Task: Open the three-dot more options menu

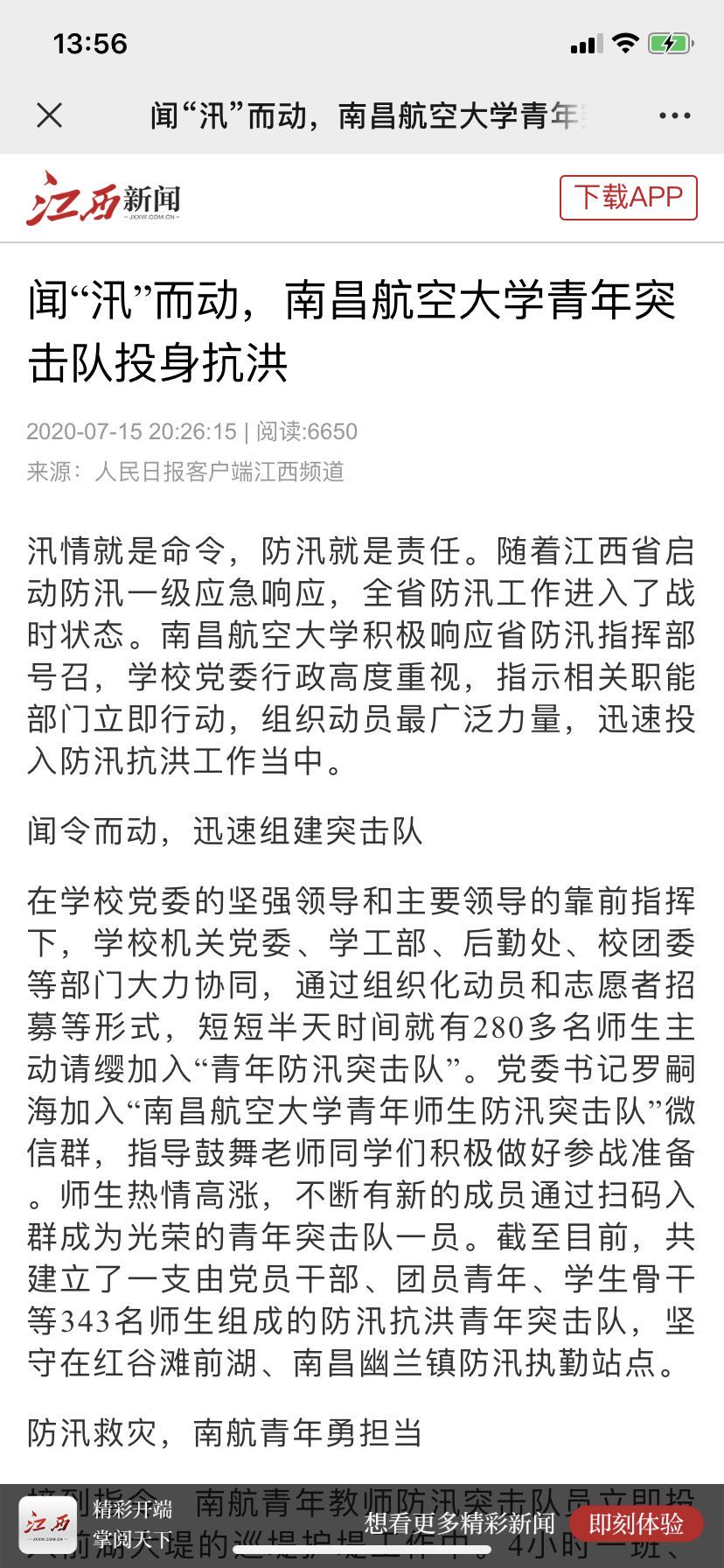Action: 674,115
